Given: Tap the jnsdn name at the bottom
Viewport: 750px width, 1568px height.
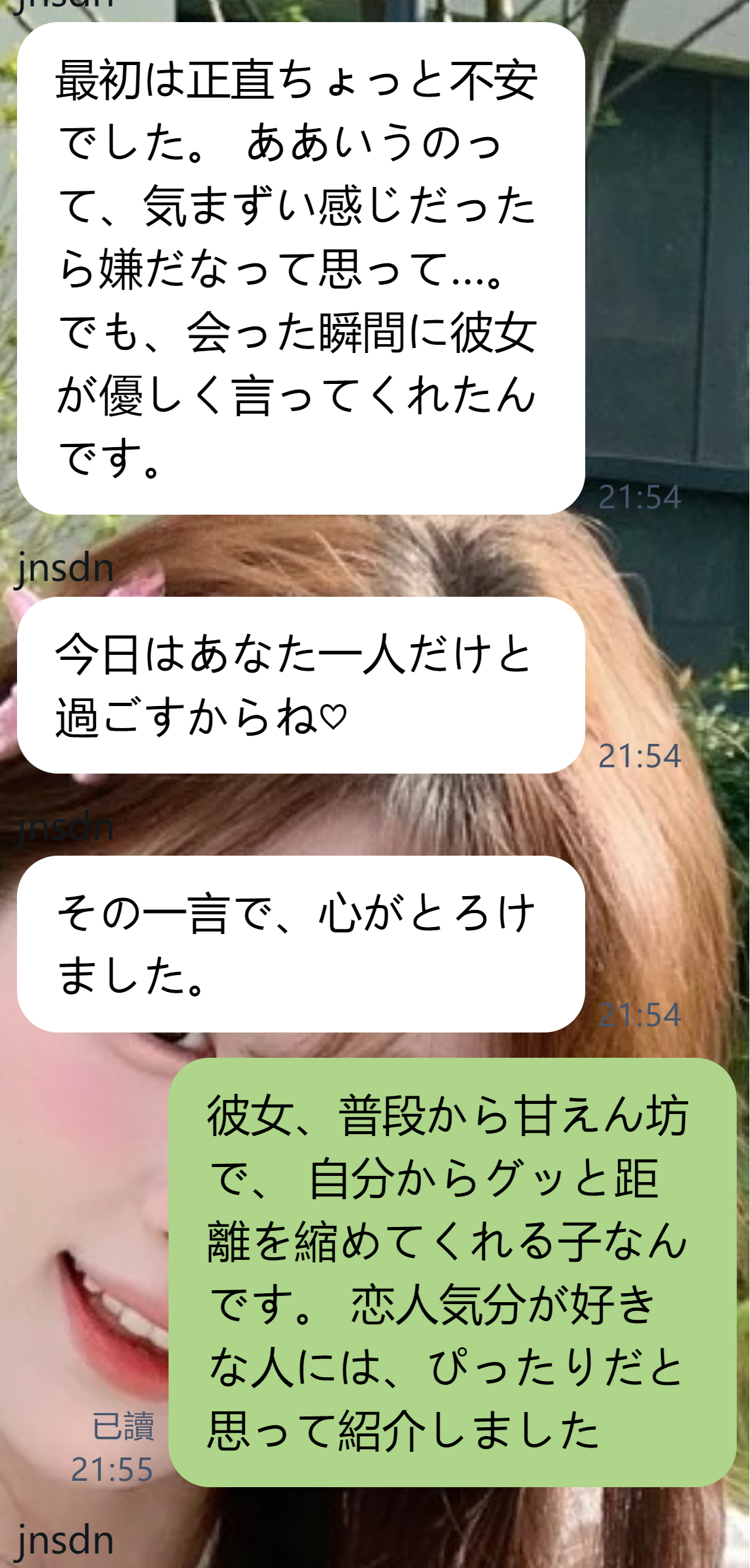Looking at the screenshot, I should point(63,1541).
